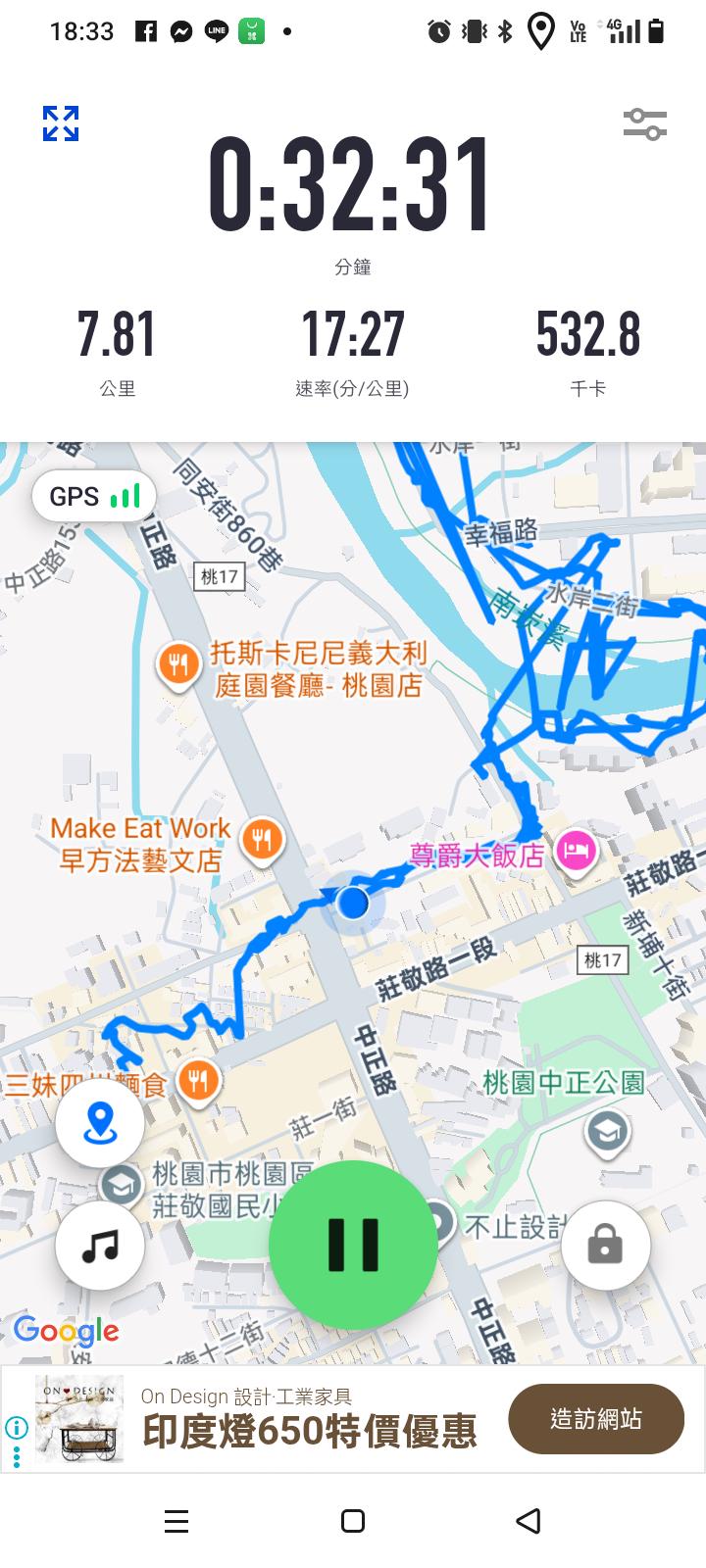Tap the Make Eat Work restaurant pin
This screenshot has width=706, height=1568.
coord(262,840)
